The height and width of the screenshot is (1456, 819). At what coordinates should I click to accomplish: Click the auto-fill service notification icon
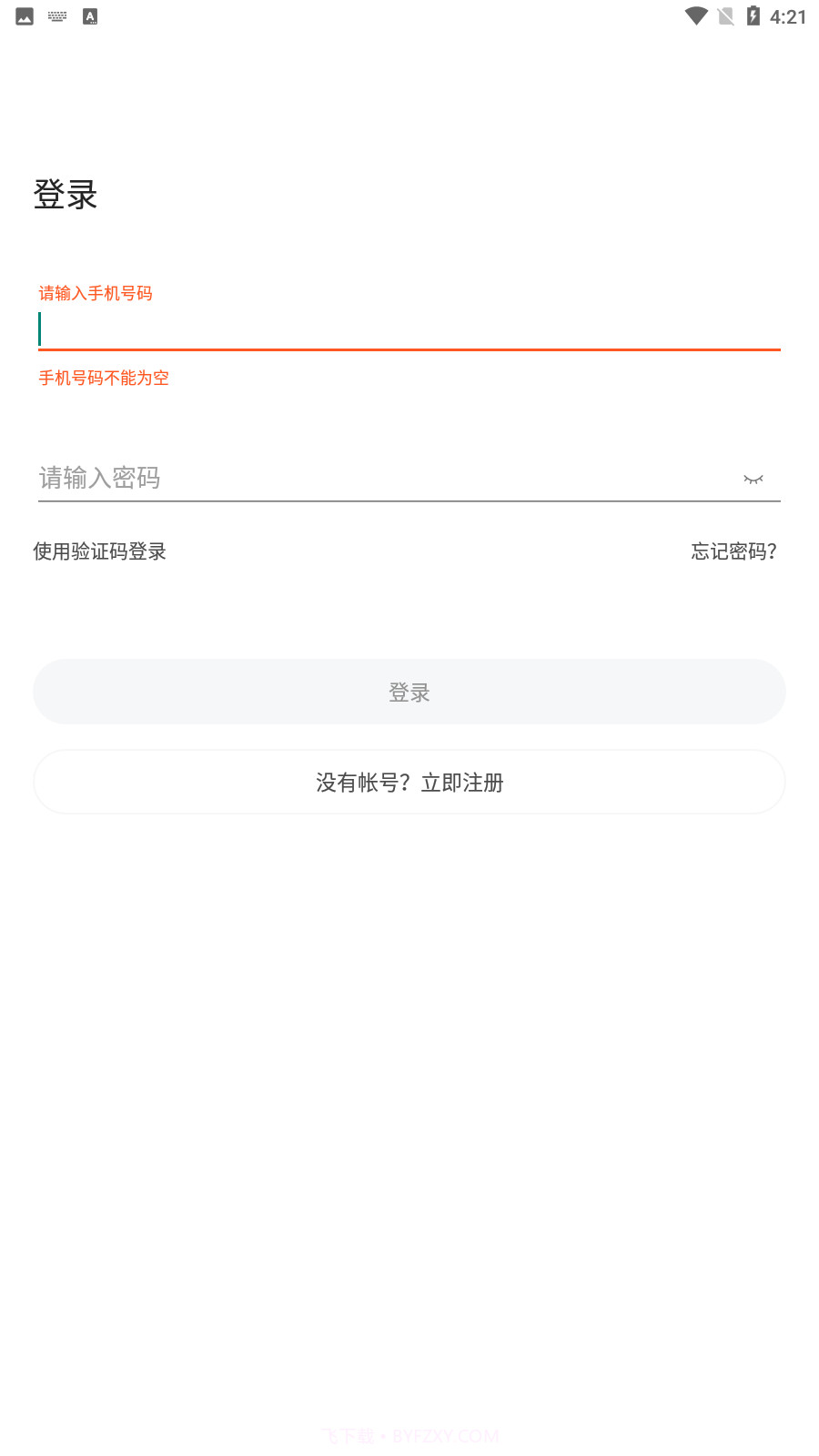tap(90, 15)
